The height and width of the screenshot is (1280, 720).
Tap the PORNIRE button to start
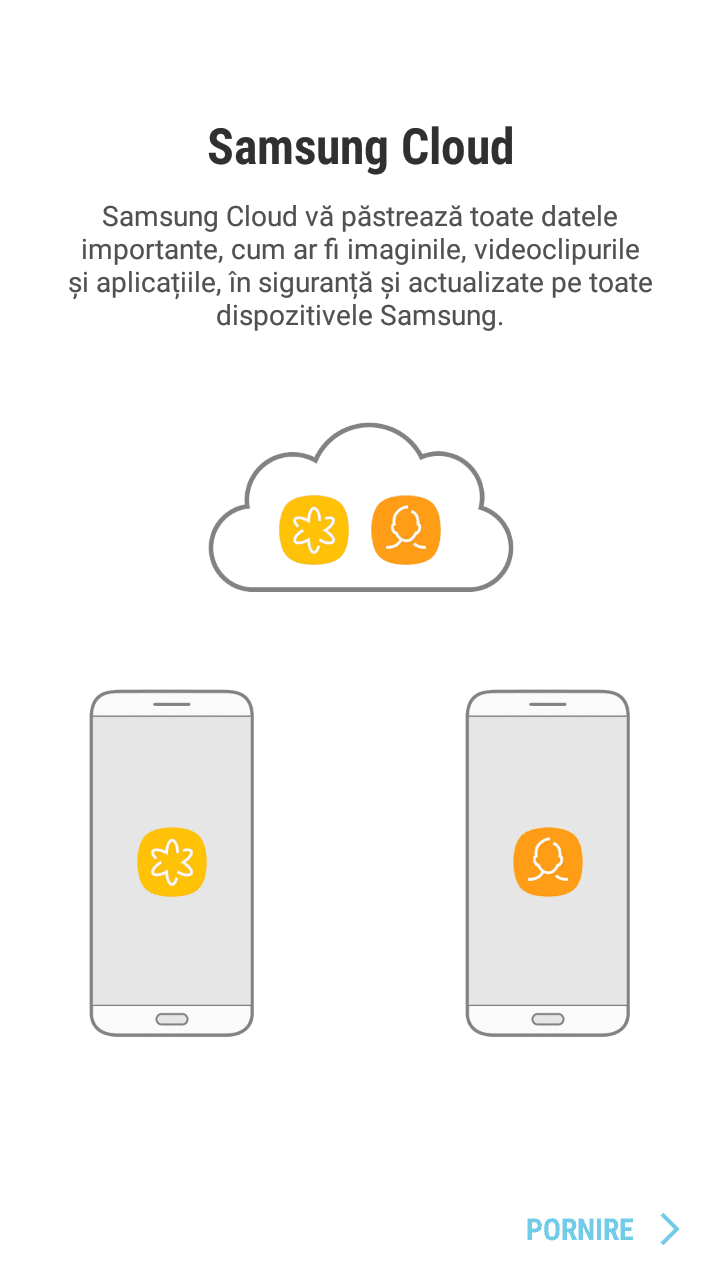pyautogui.click(x=603, y=1229)
